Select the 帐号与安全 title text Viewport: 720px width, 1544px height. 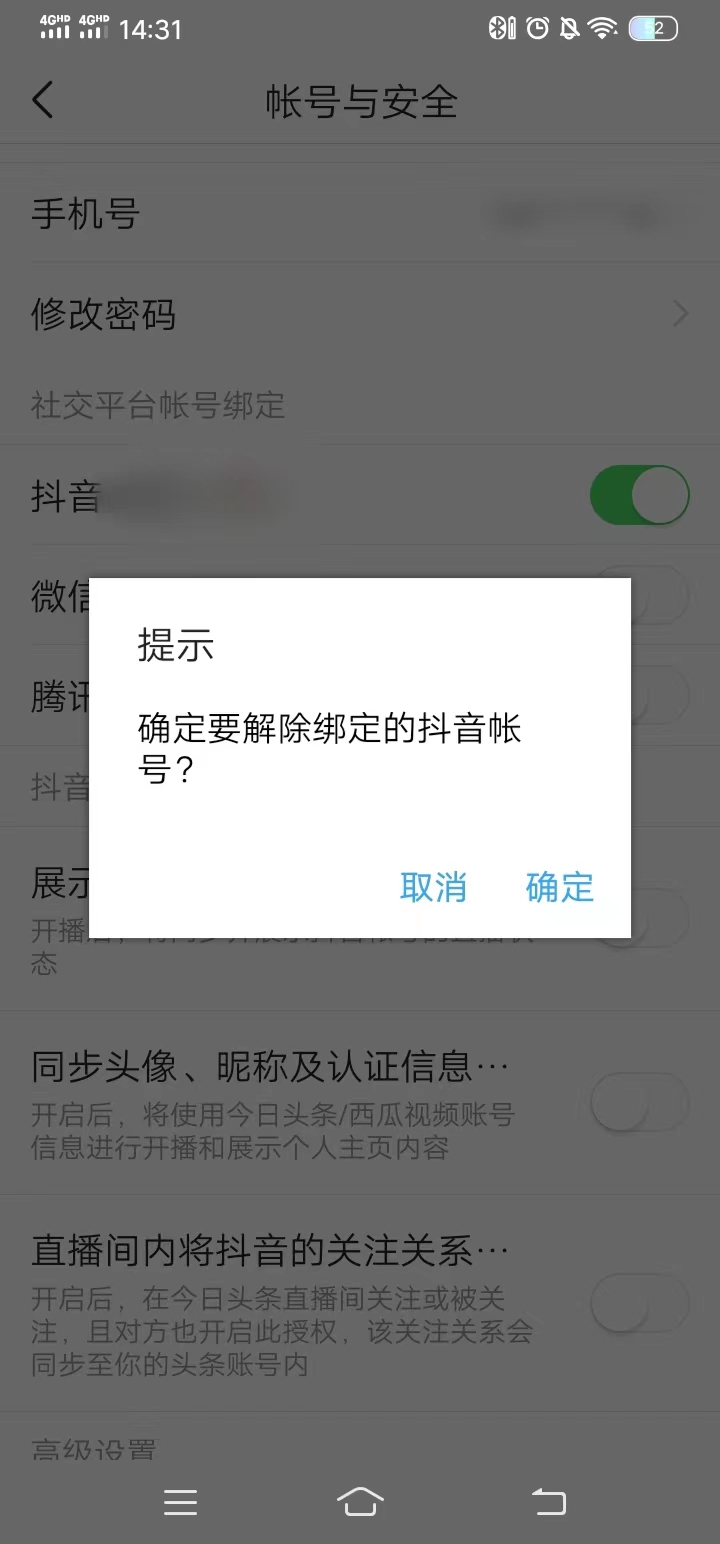[360, 100]
